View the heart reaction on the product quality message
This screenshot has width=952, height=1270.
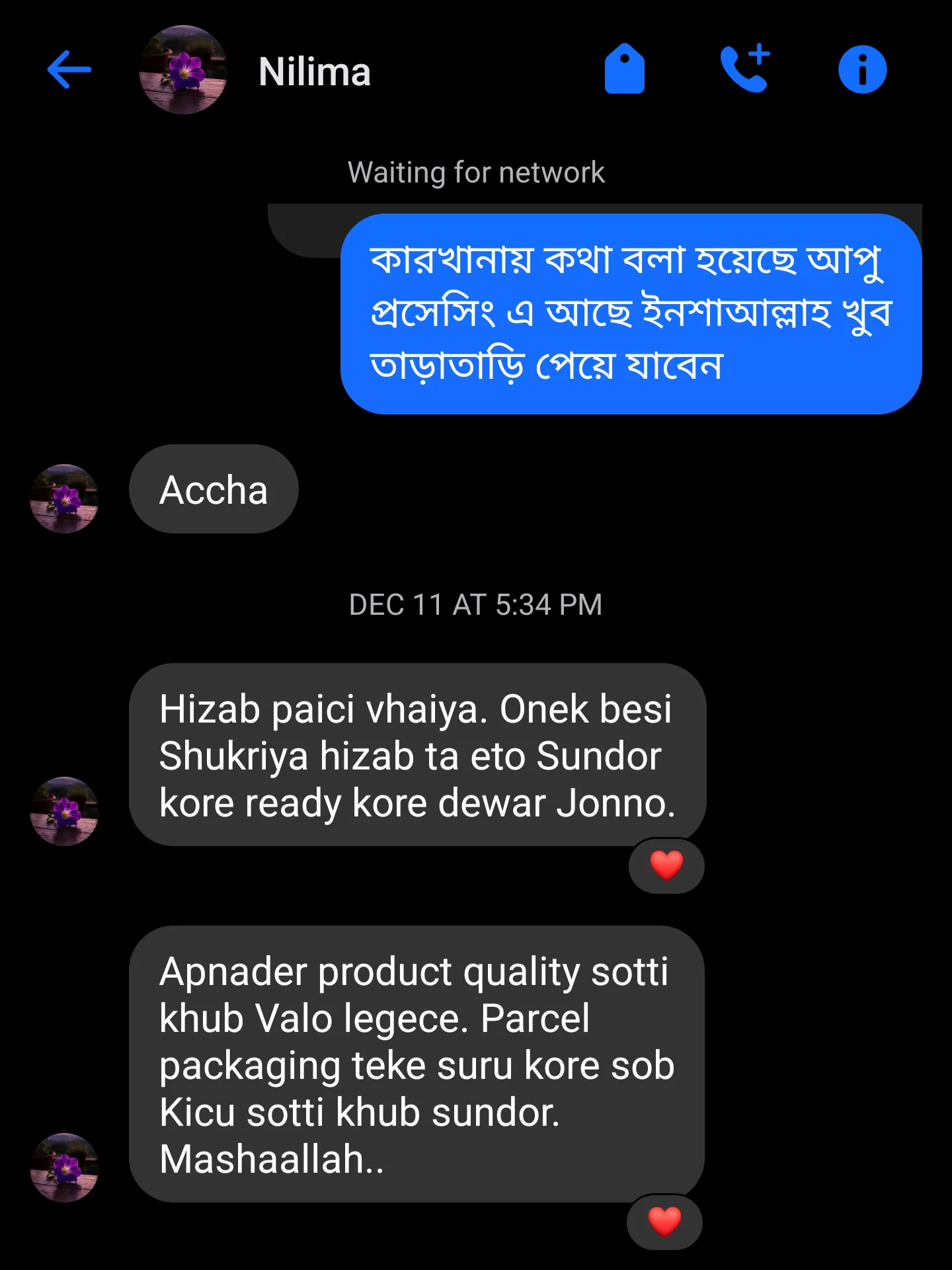pyautogui.click(x=664, y=1222)
